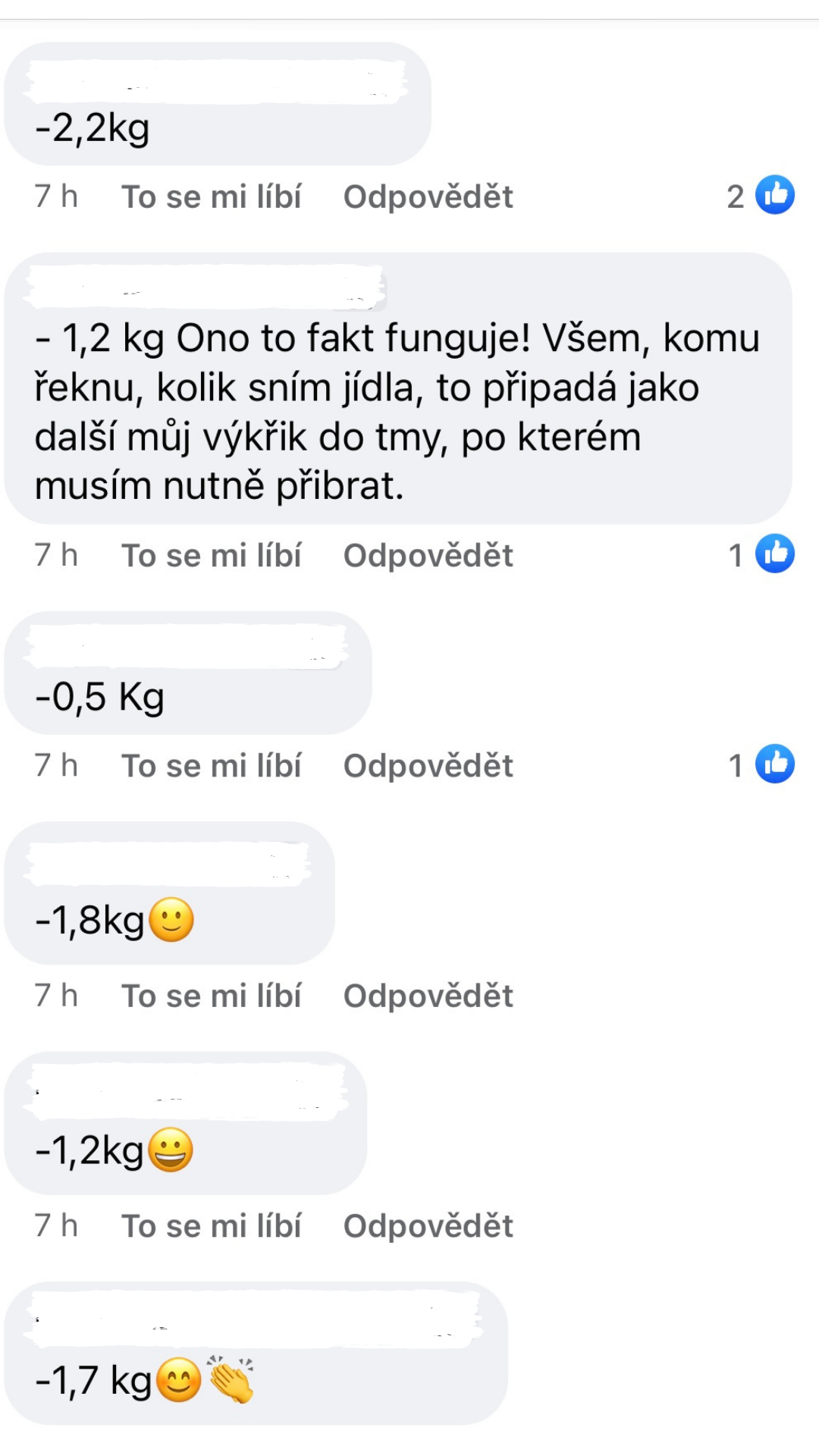The height and width of the screenshot is (1456, 819).
Task: Like the -2,2kg comment
Action: [x=212, y=197]
